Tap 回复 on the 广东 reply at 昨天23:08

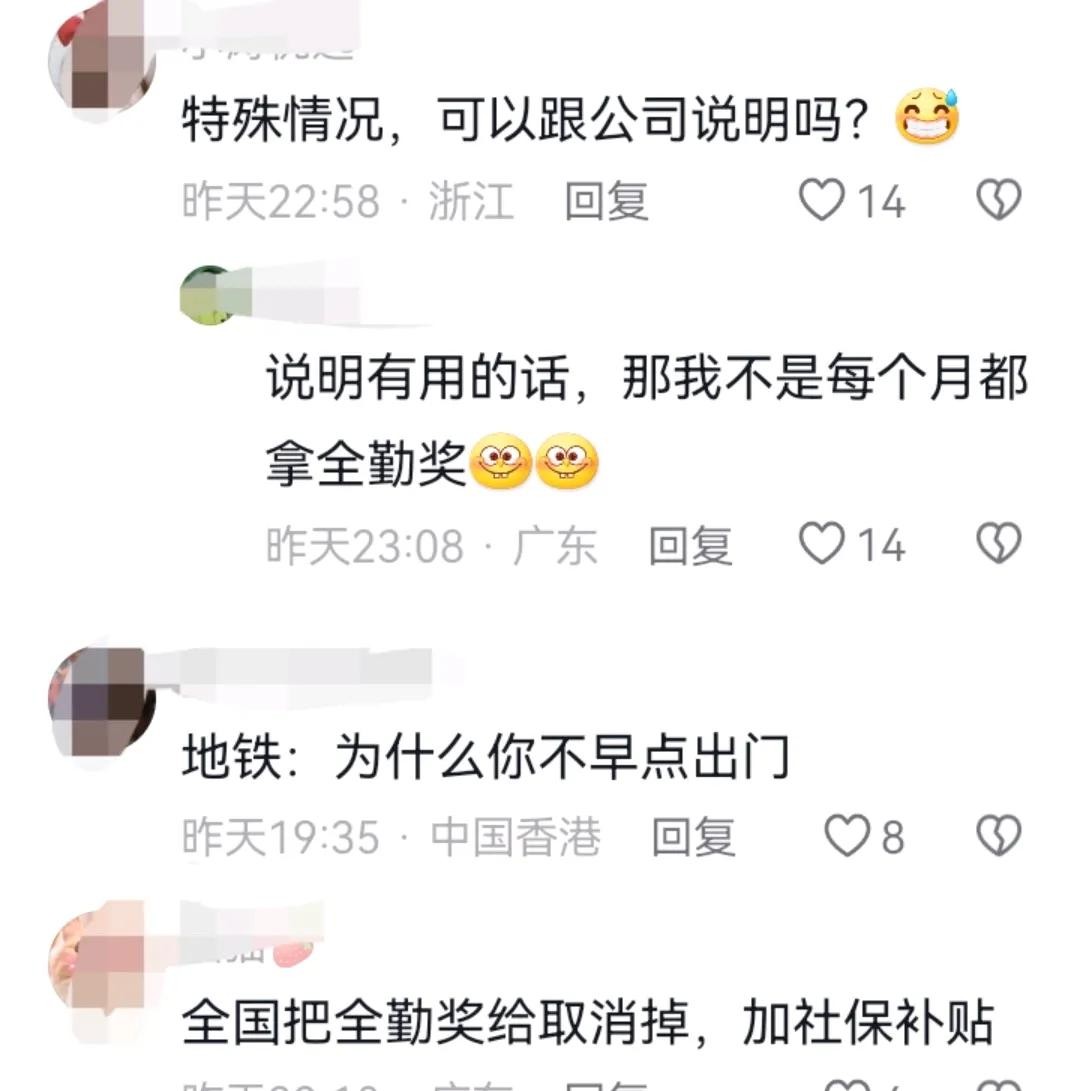pyautogui.click(x=690, y=545)
